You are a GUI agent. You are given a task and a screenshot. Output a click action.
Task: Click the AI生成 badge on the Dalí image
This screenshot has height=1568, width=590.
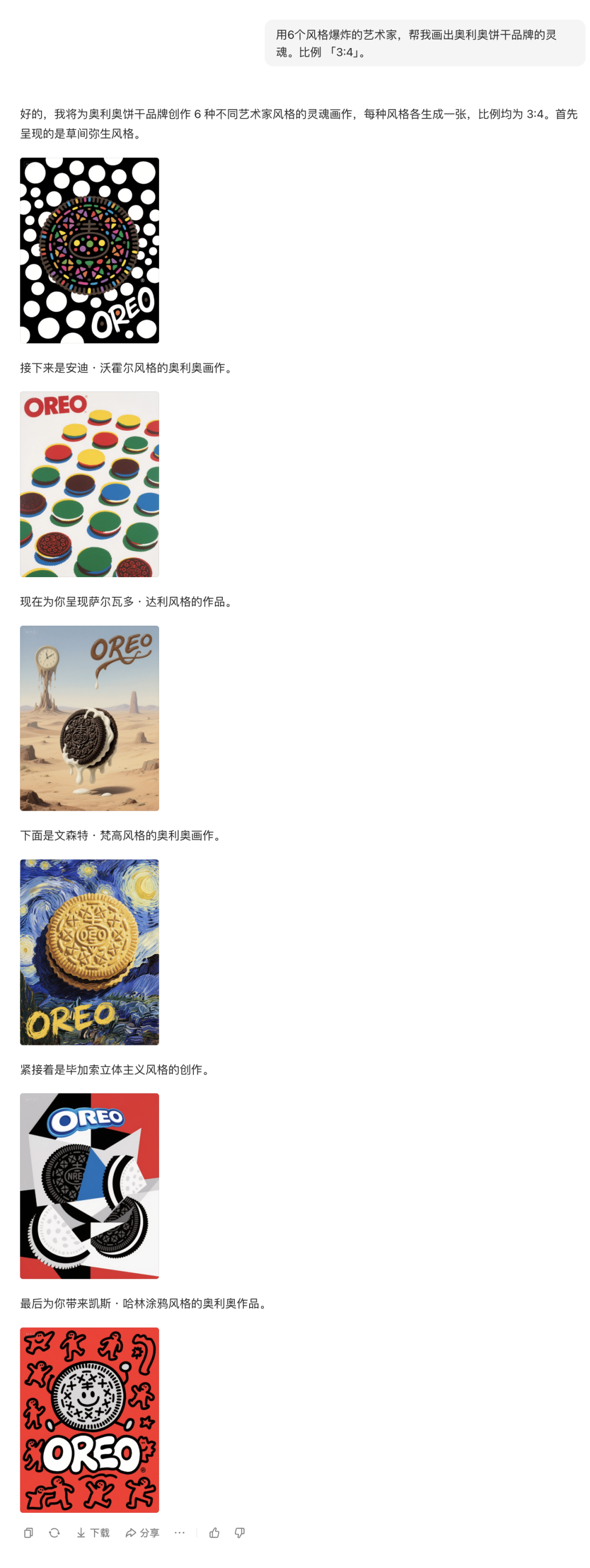(x=31, y=632)
